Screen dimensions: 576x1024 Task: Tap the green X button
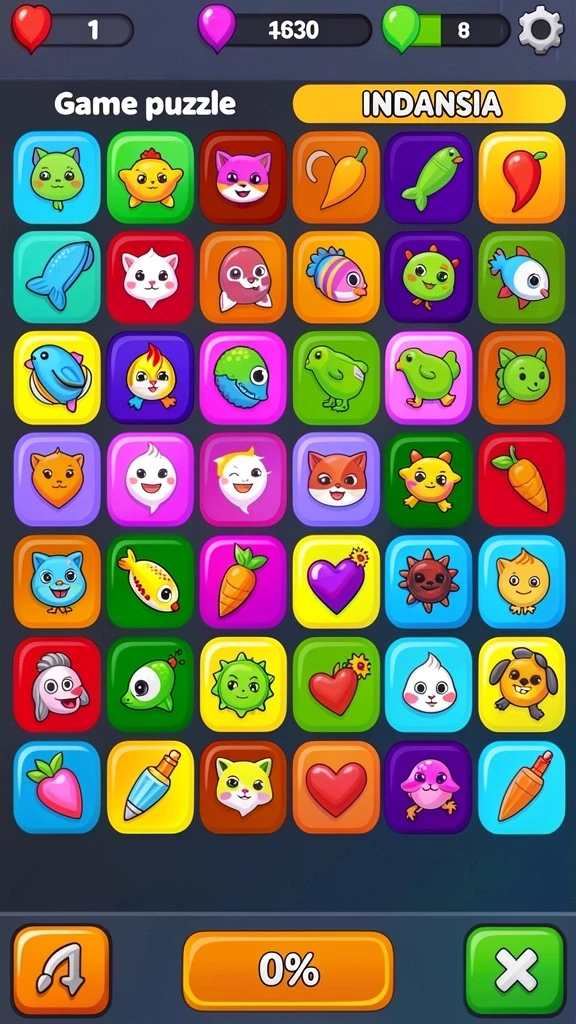click(x=515, y=970)
